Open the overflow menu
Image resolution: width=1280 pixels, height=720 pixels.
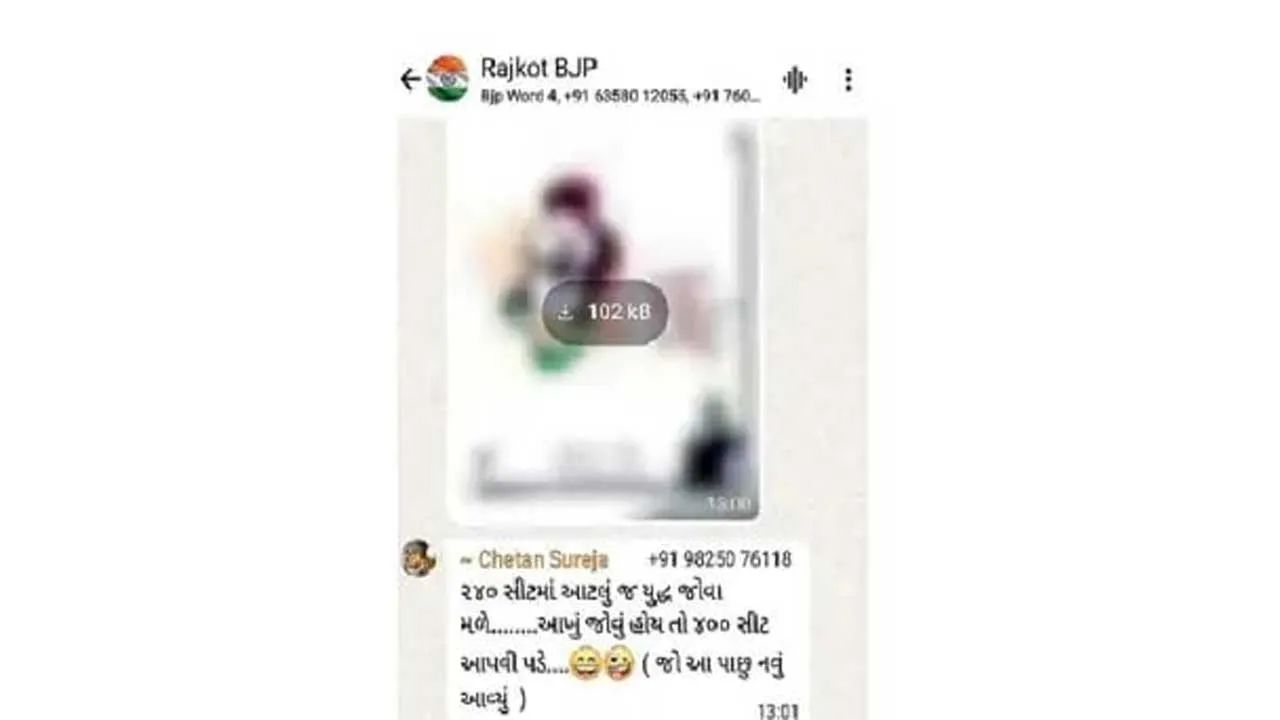coord(848,80)
